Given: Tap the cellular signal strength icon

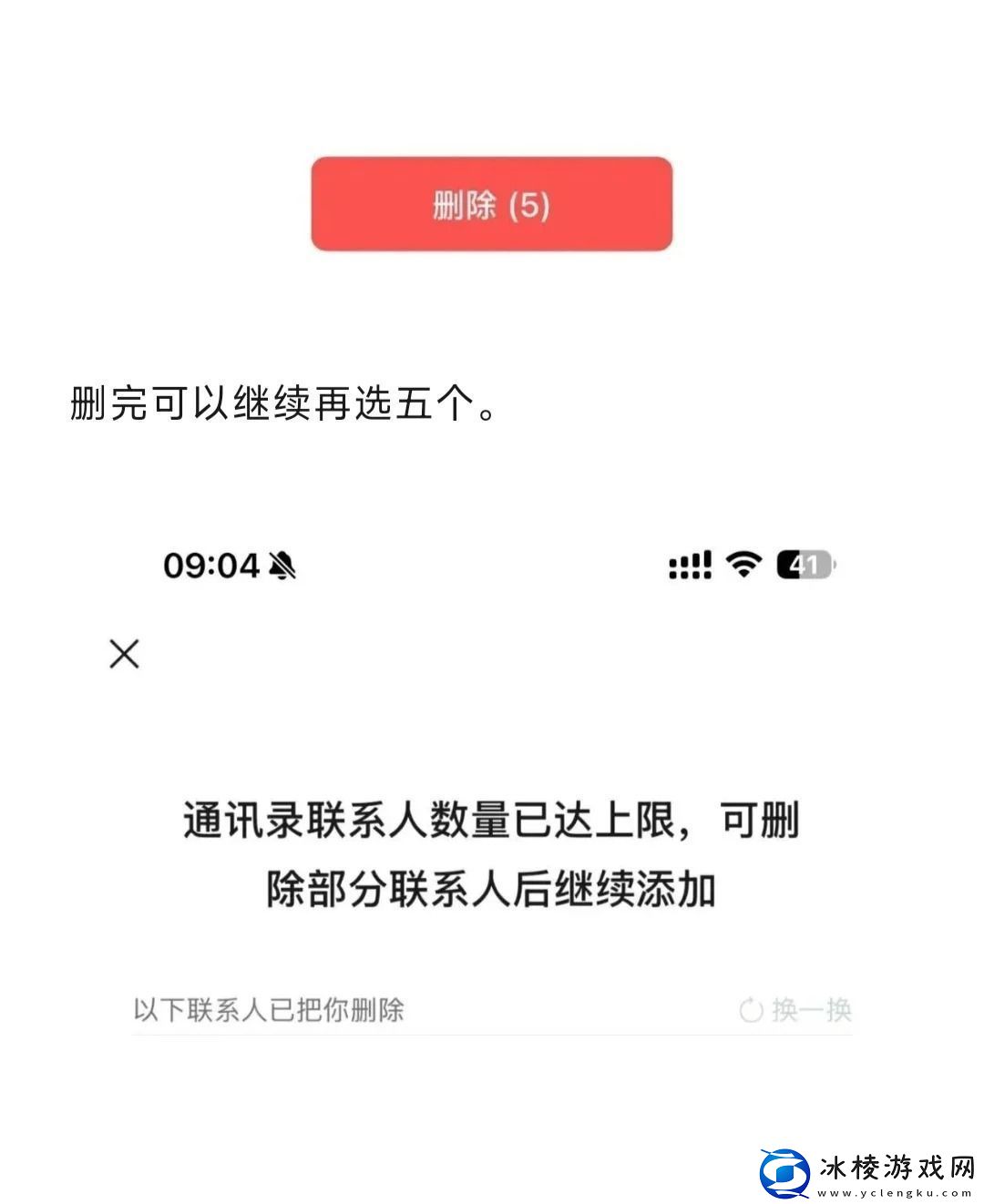Looking at the screenshot, I should (x=692, y=566).
